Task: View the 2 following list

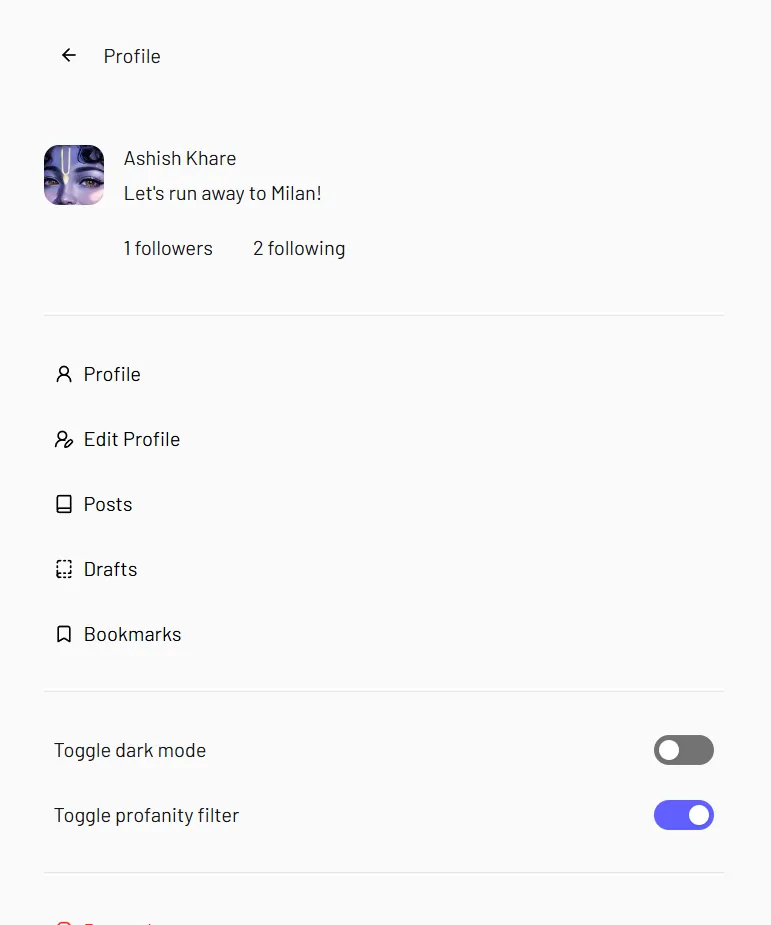Action: point(299,249)
